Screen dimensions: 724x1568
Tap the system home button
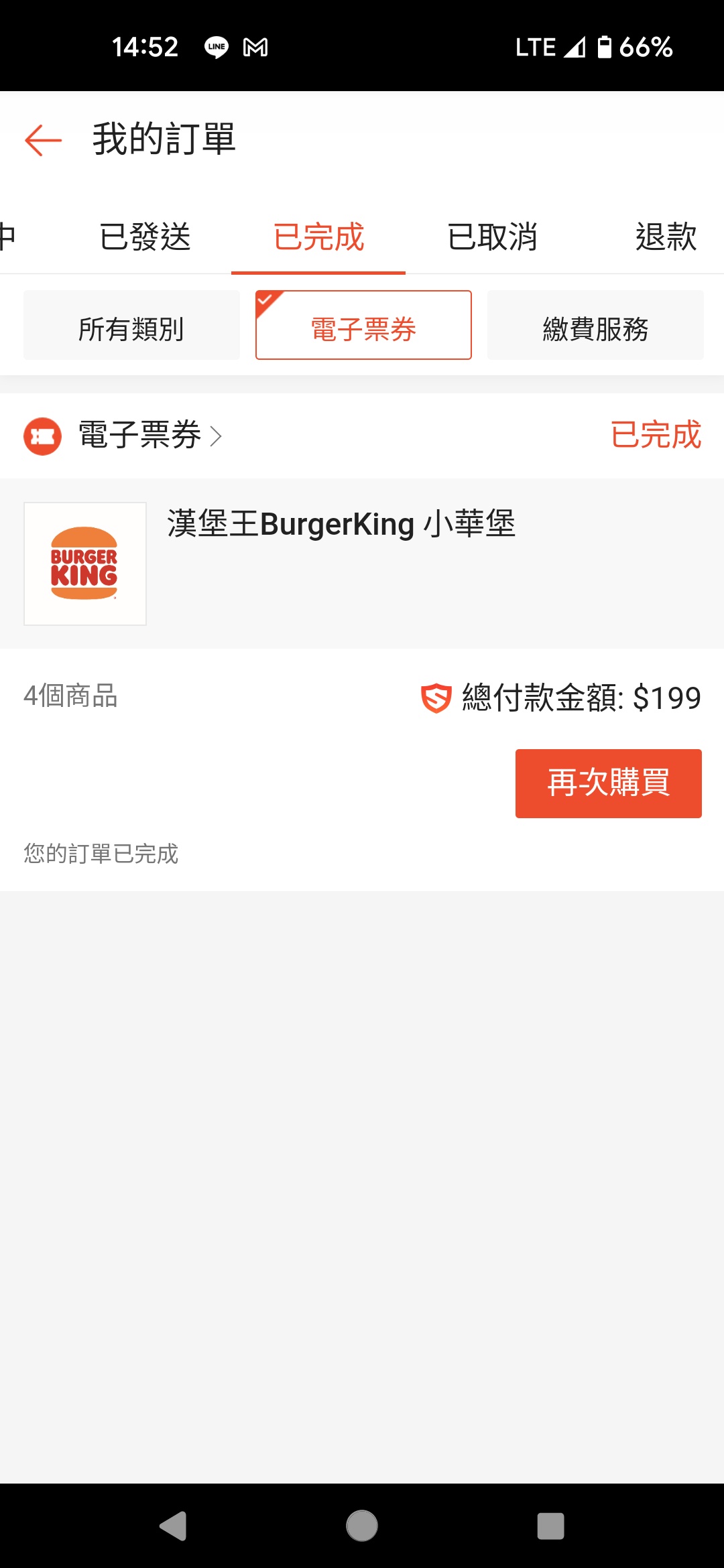pos(362,1526)
